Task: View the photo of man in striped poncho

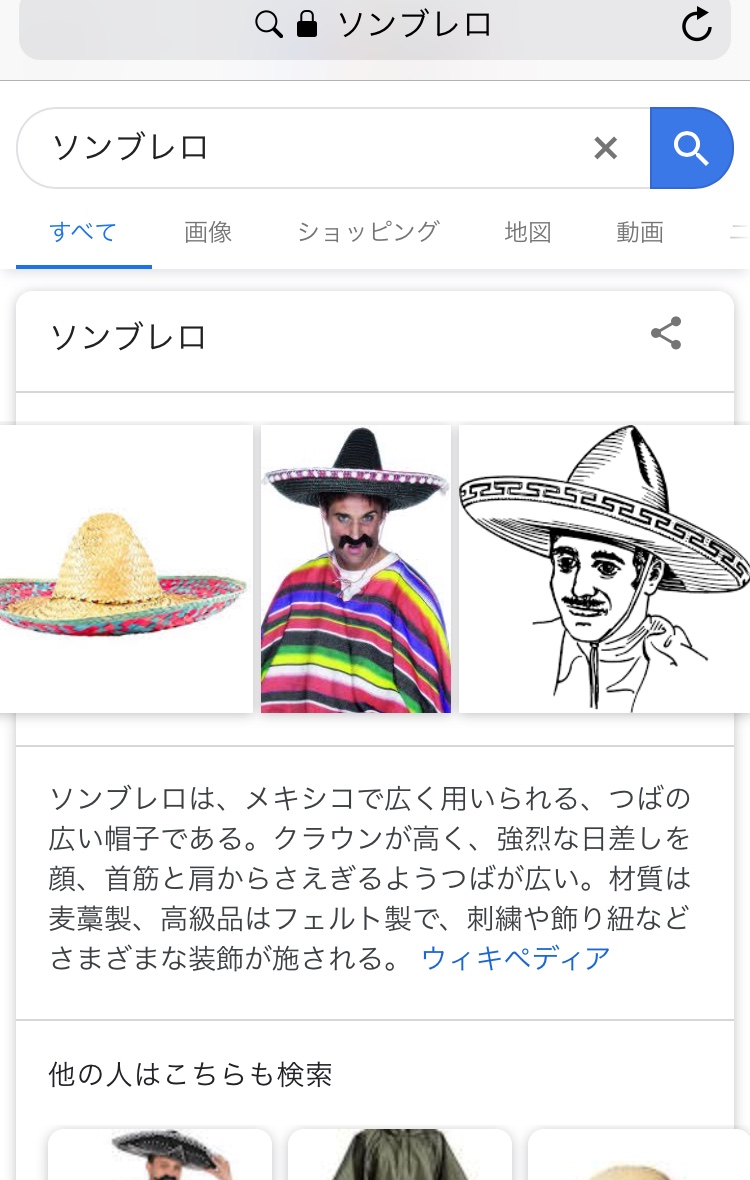Action: [356, 568]
